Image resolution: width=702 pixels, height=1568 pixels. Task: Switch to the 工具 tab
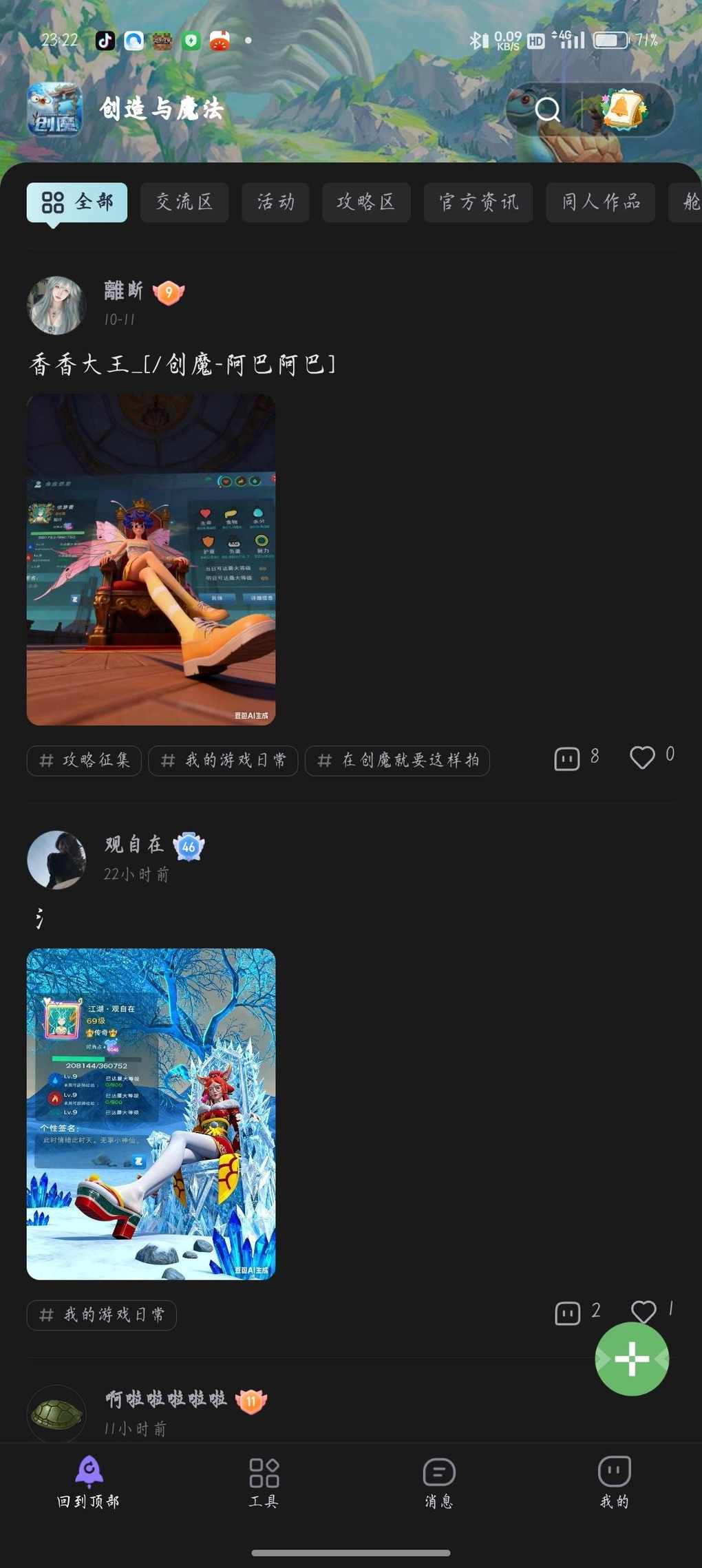(x=264, y=1482)
